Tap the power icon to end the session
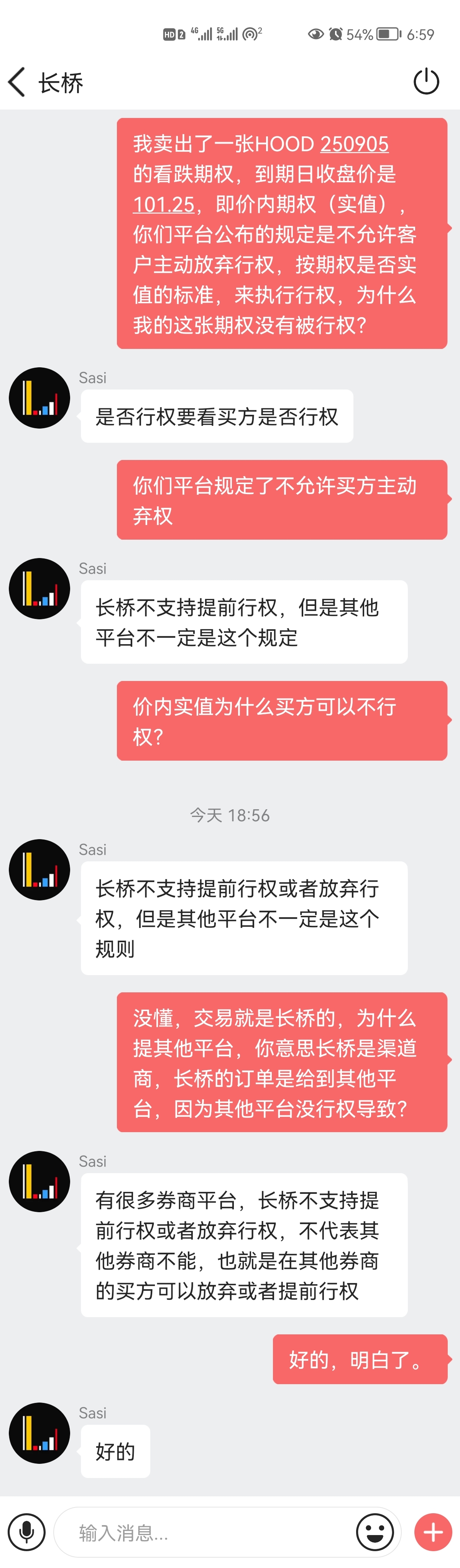The width and height of the screenshot is (460, 1568). point(426,82)
